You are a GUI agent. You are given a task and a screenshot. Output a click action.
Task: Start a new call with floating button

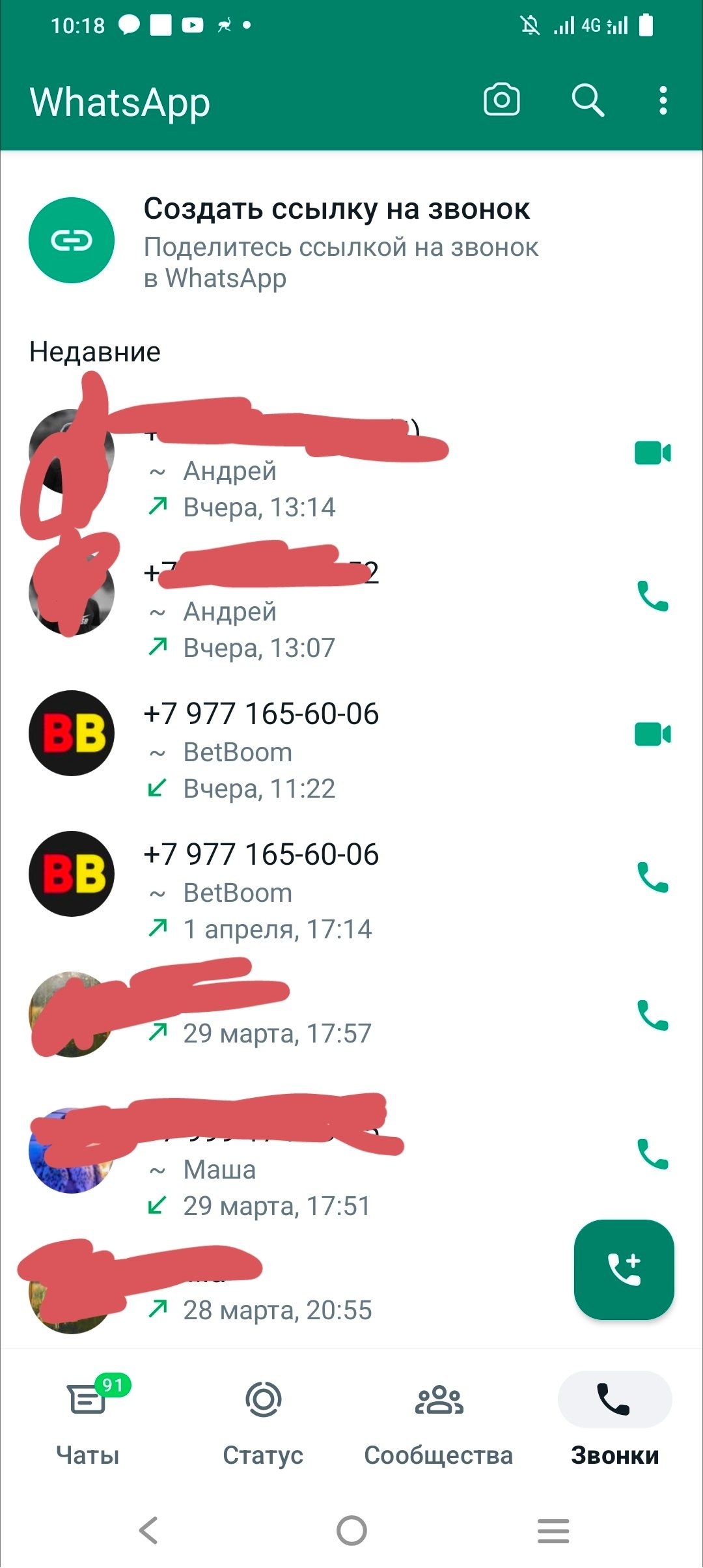tap(624, 1269)
